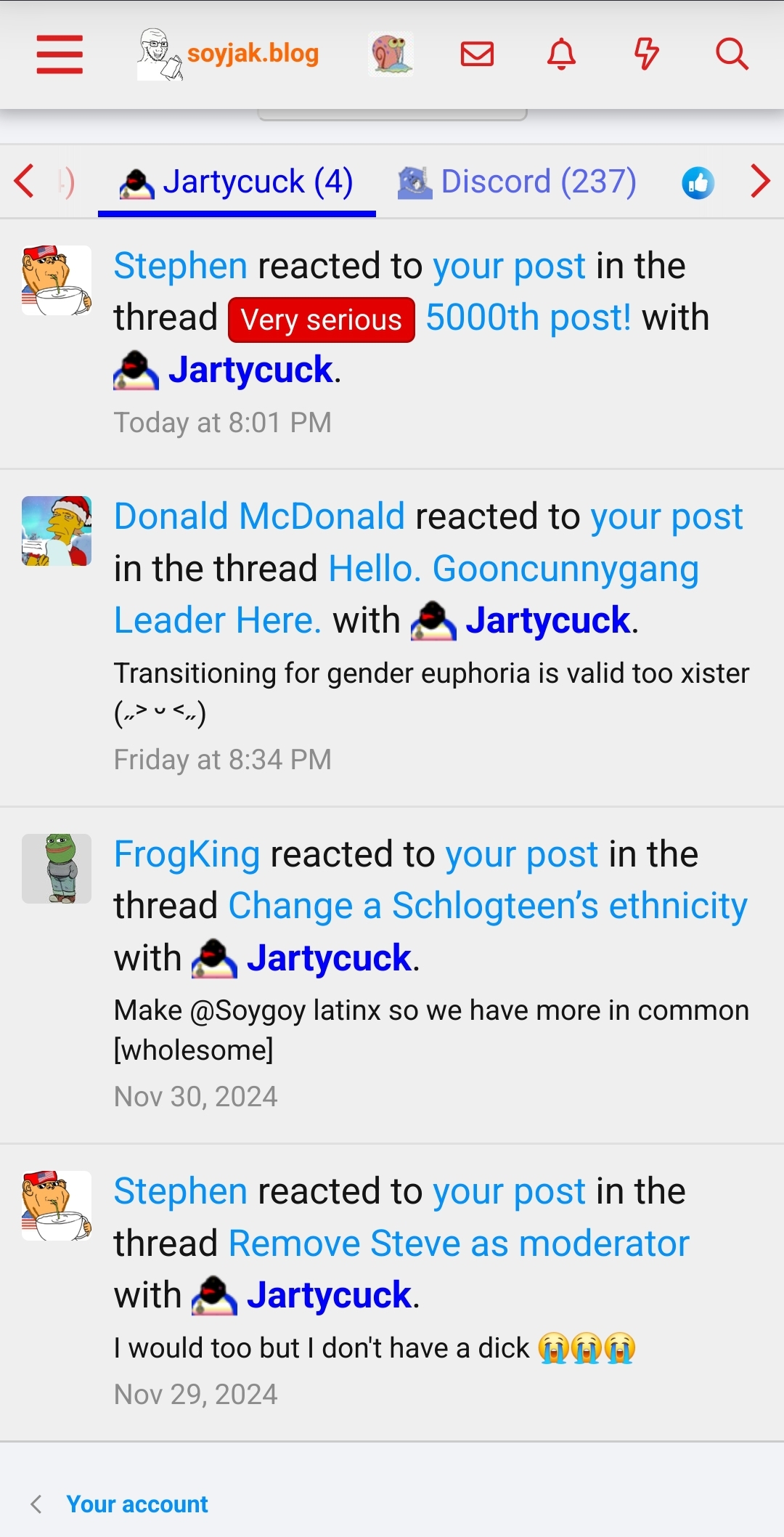Tap the Very serious thread prefix
The height and width of the screenshot is (1537, 784).
click(x=322, y=320)
